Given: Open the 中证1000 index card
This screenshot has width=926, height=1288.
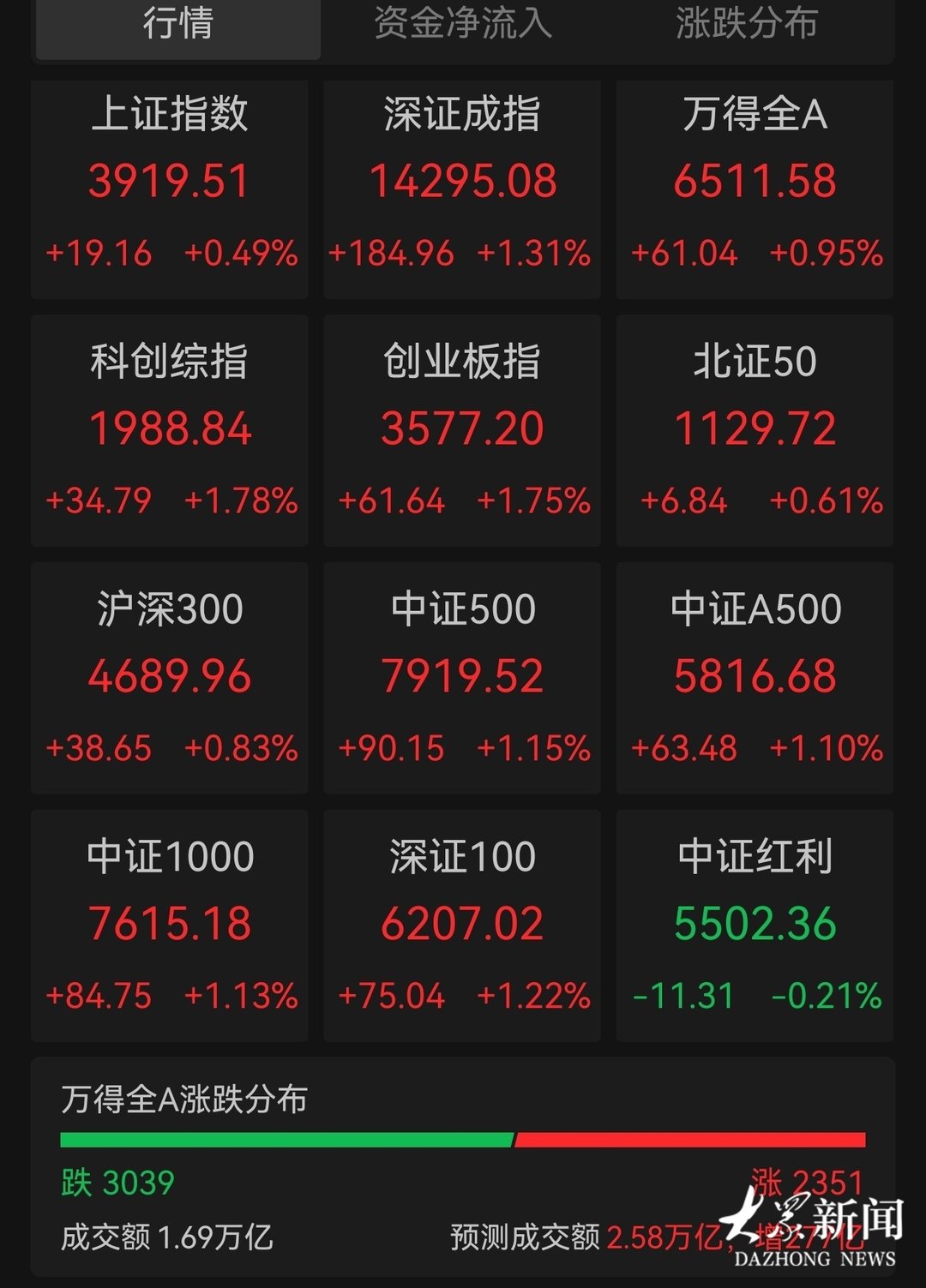Looking at the screenshot, I should click(170, 926).
